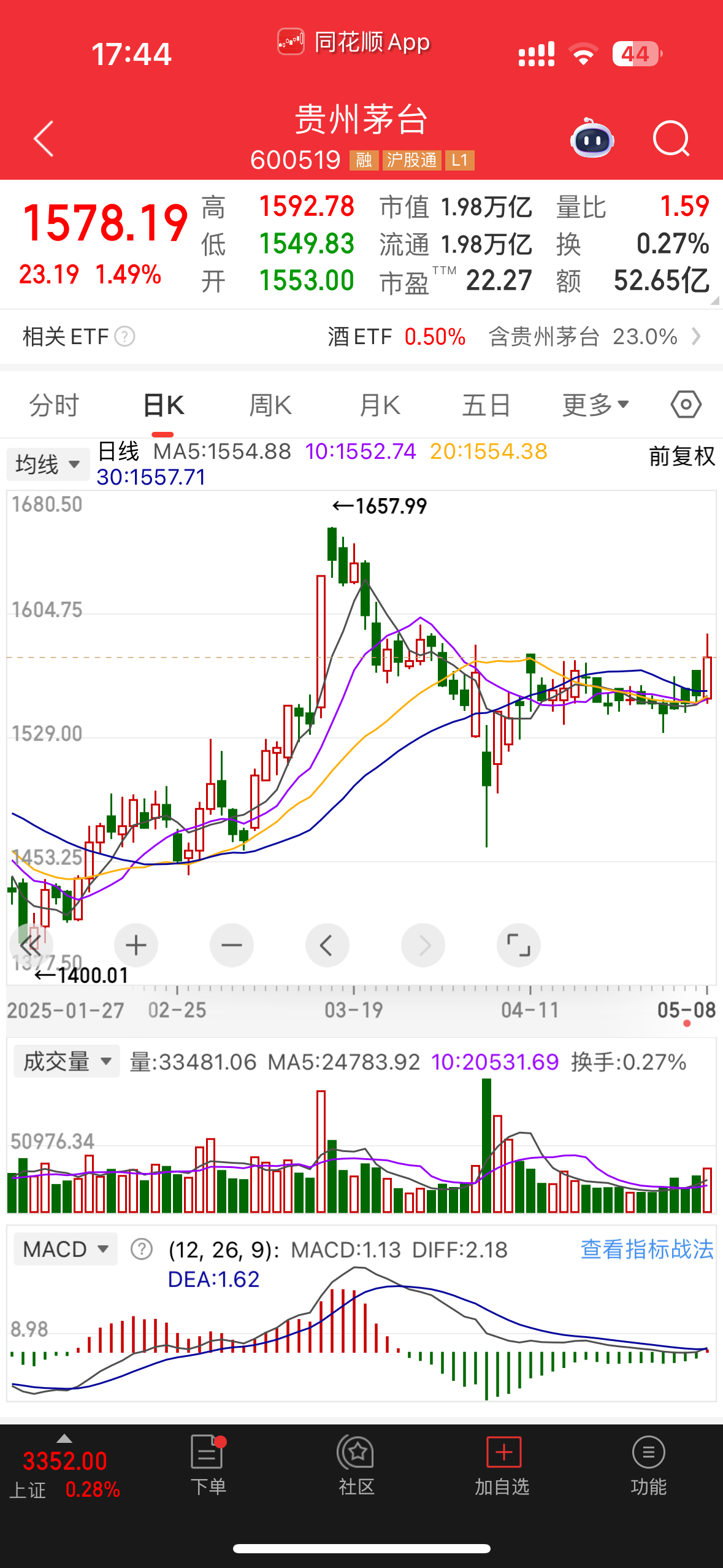Tap 下单 to place an order
The width and height of the screenshot is (723, 1568).
[208, 1465]
